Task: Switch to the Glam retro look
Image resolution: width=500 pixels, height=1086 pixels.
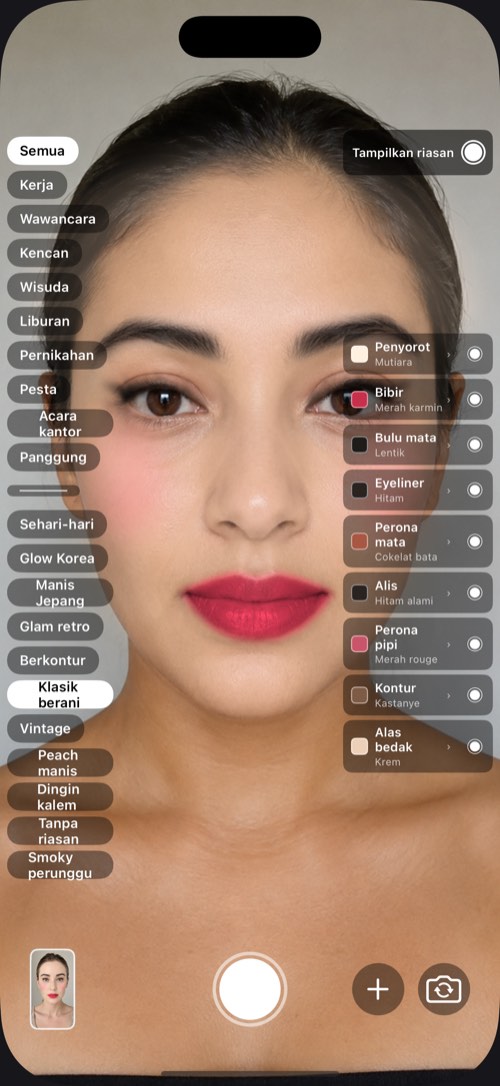Action: pyautogui.click(x=55, y=626)
